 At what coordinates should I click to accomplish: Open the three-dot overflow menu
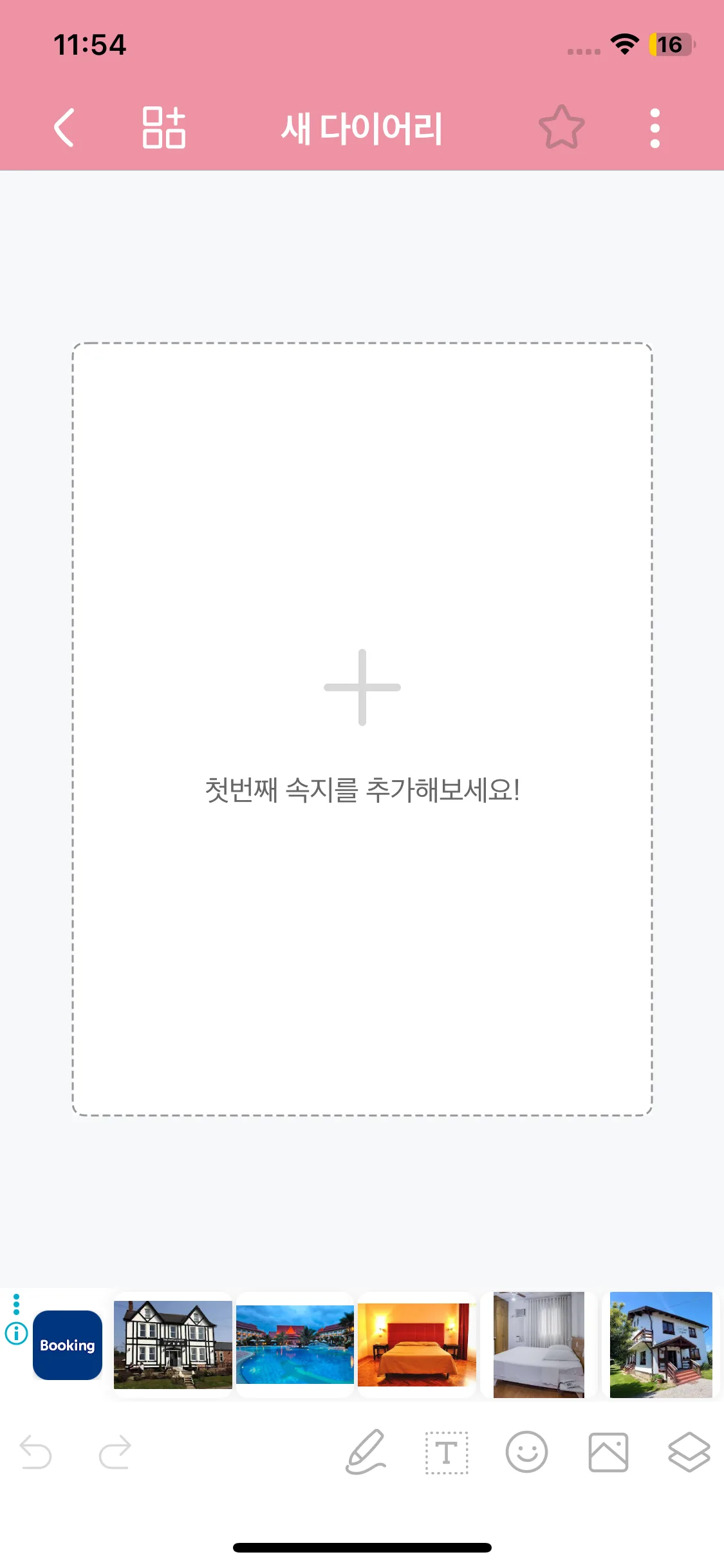[654, 127]
